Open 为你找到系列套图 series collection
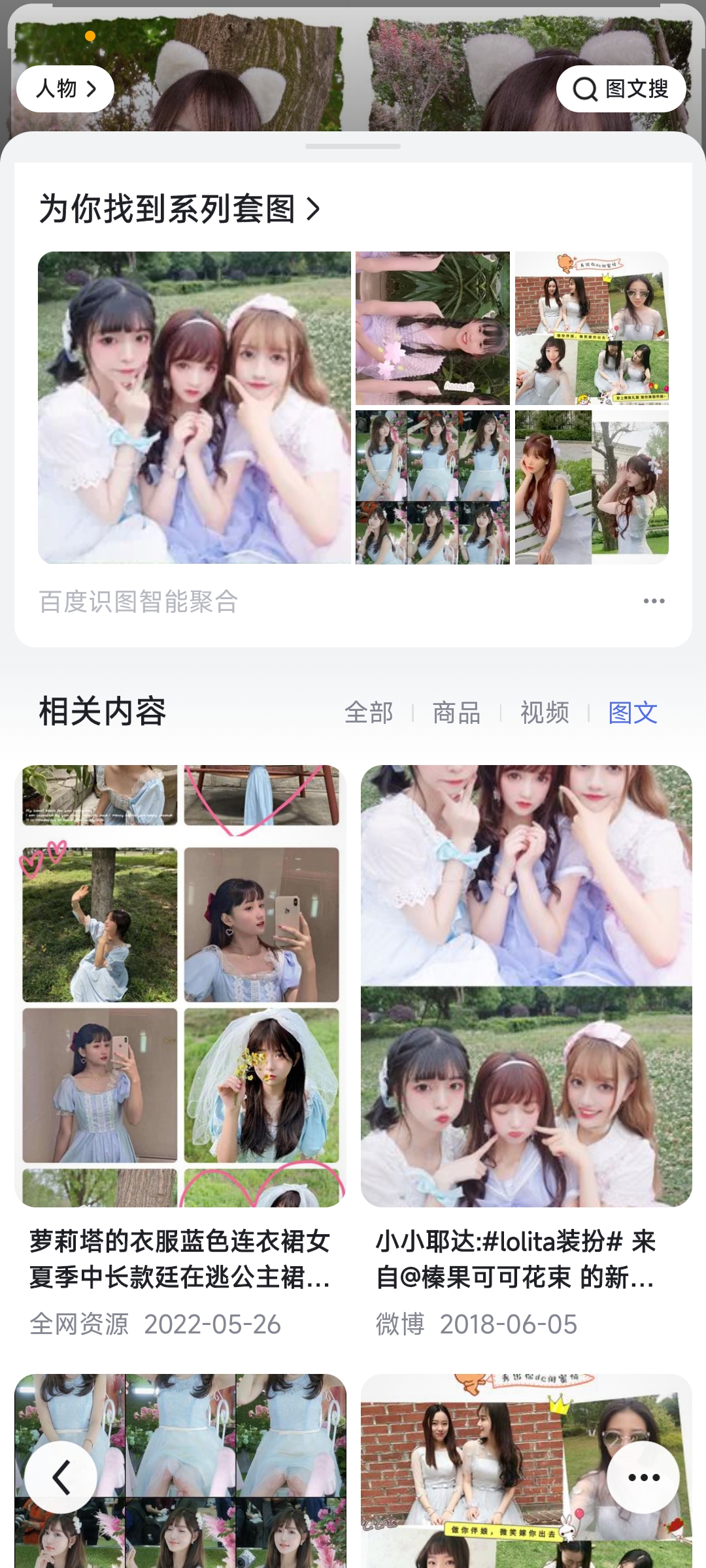Screen dimensions: 706x1568 click(x=180, y=209)
